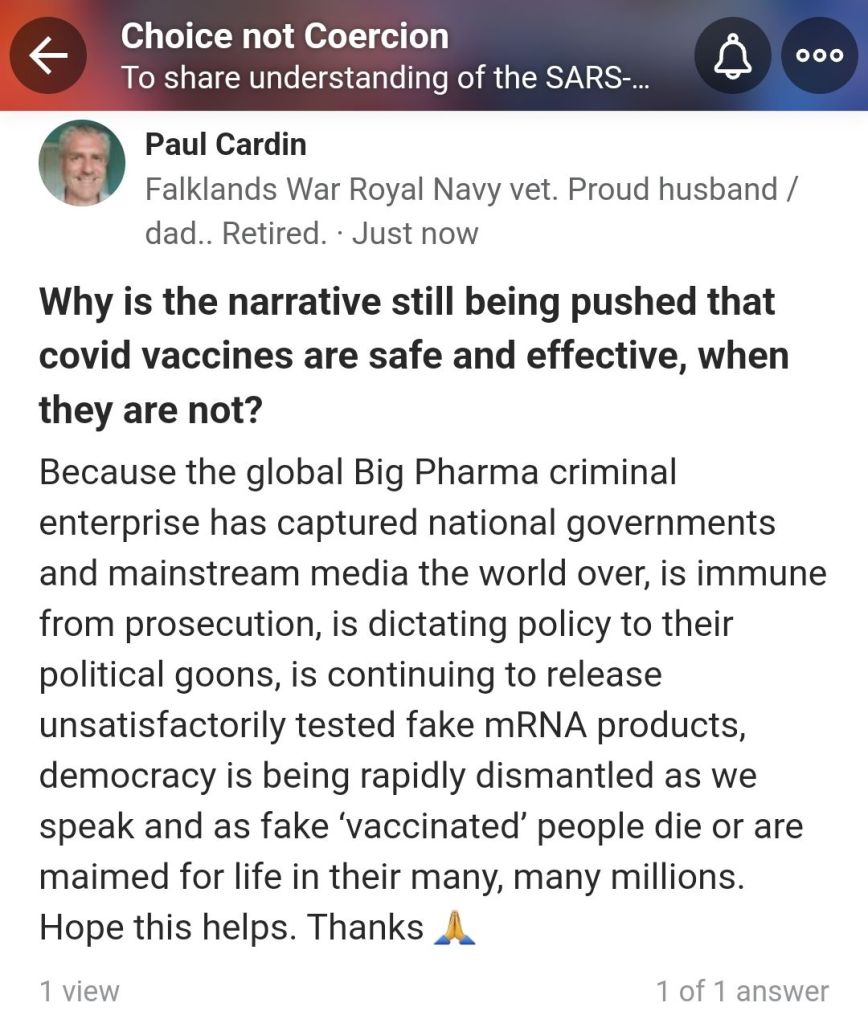Go back using the arrow button
The height and width of the screenshot is (1023, 868).
[x=47, y=57]
